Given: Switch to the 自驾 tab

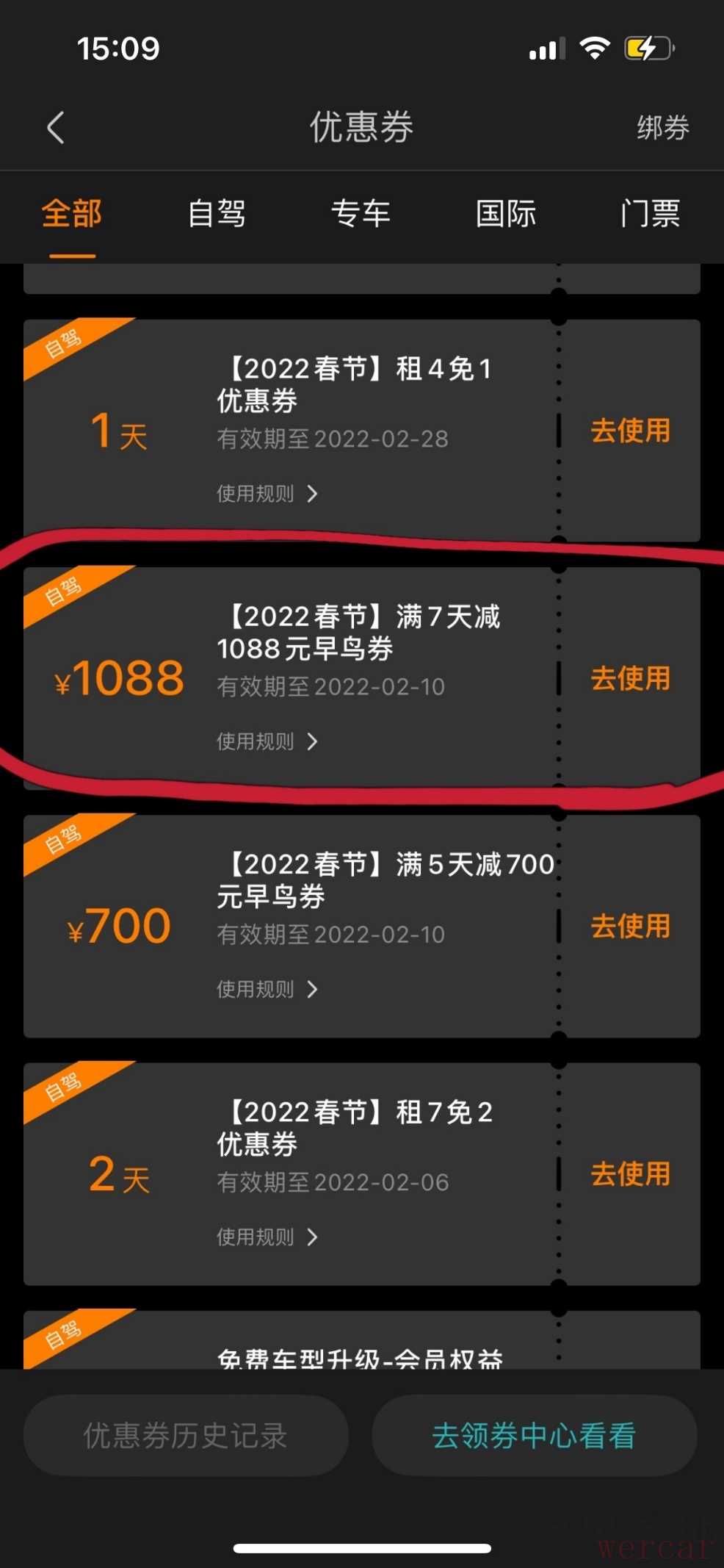Looking at the screenshot, I should [x=217, y=214].
